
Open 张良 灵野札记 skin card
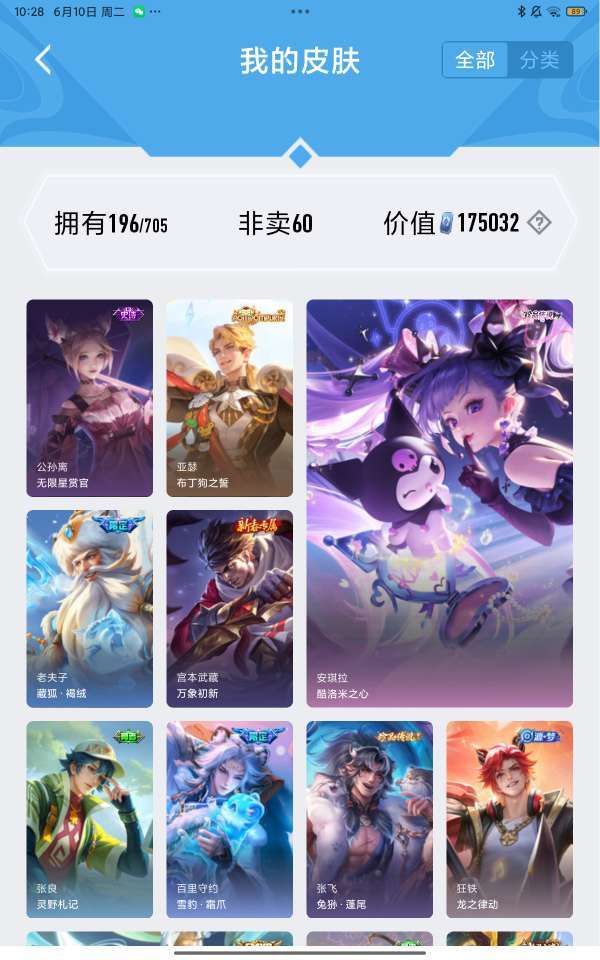[90, 818]
